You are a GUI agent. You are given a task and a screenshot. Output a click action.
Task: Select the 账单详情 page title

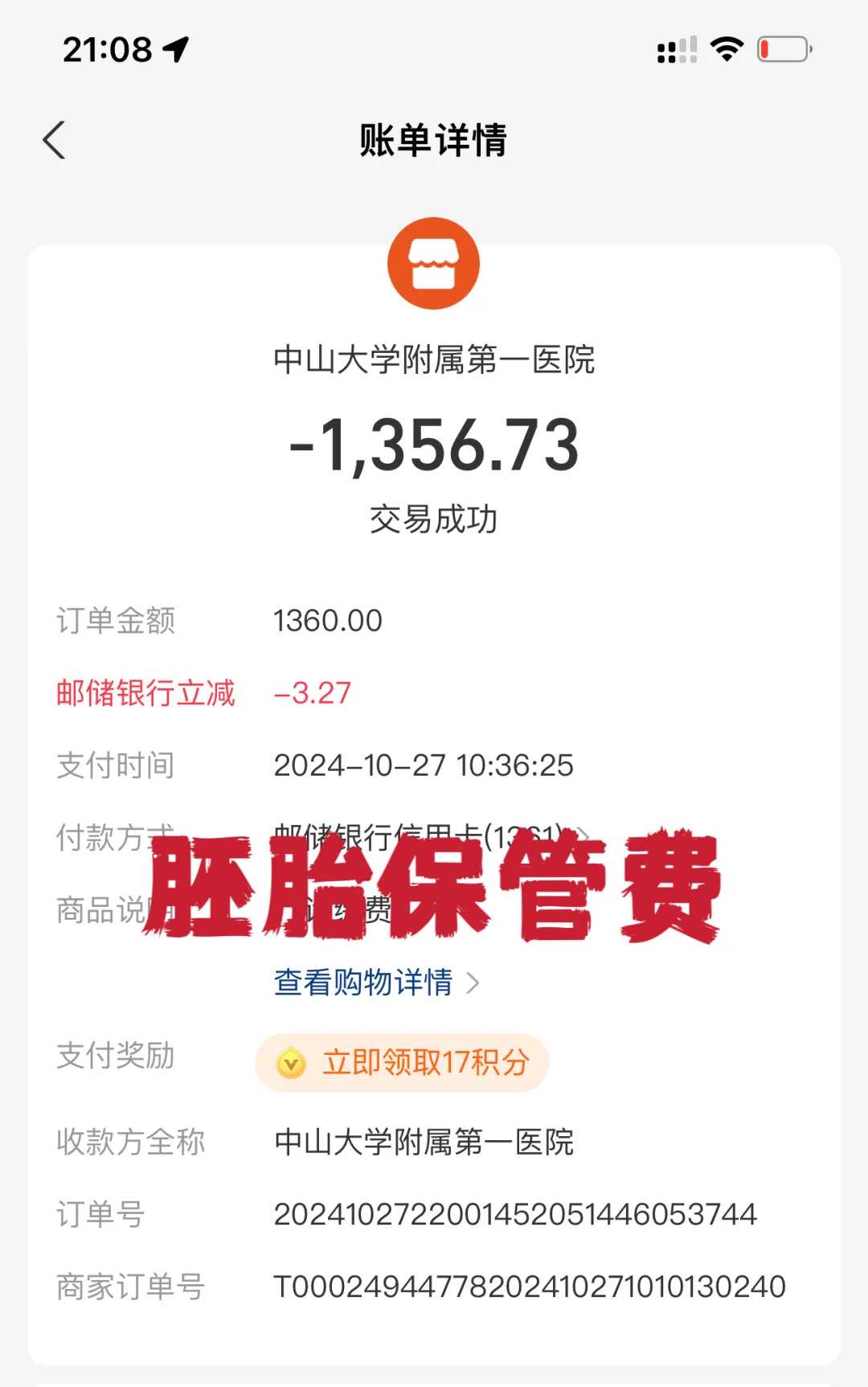(x=434, y=137)
